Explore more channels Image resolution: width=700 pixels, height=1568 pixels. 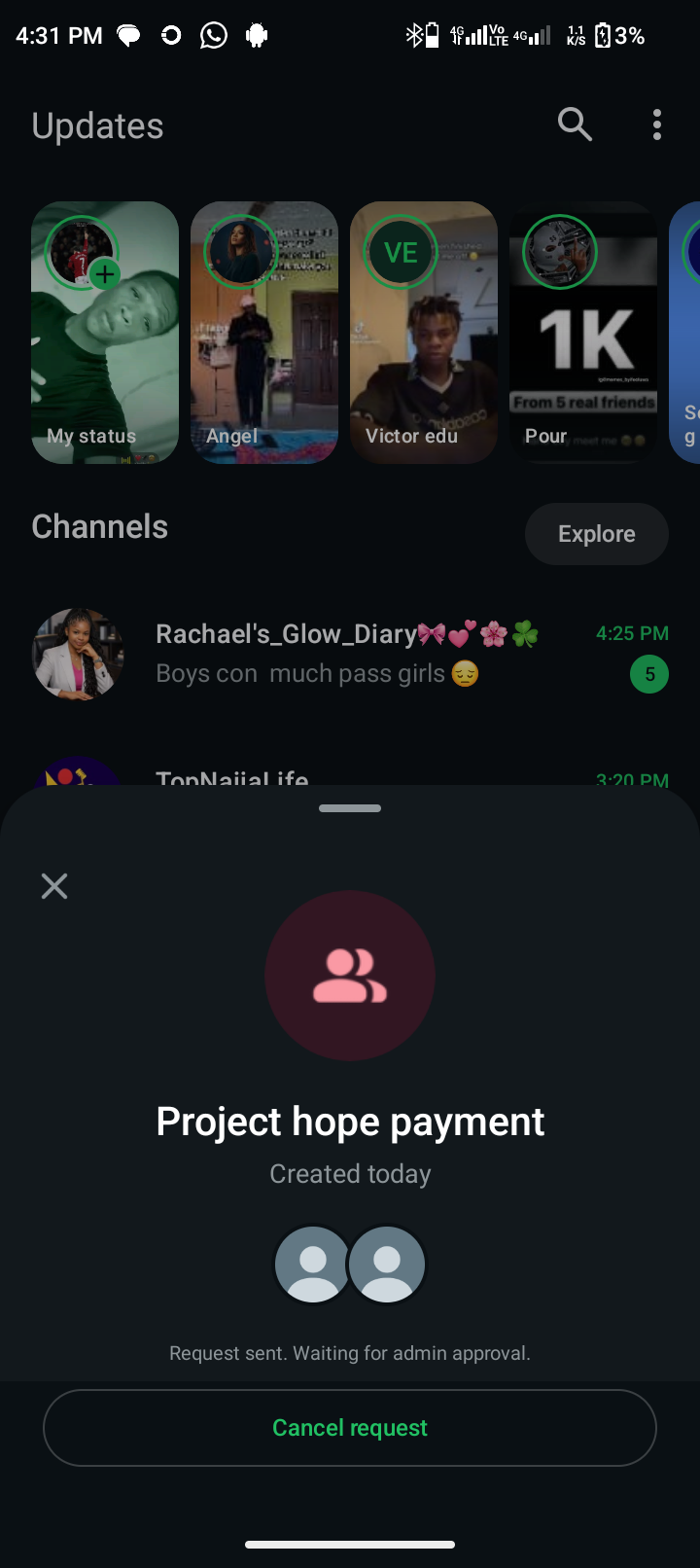coord(596,534)
